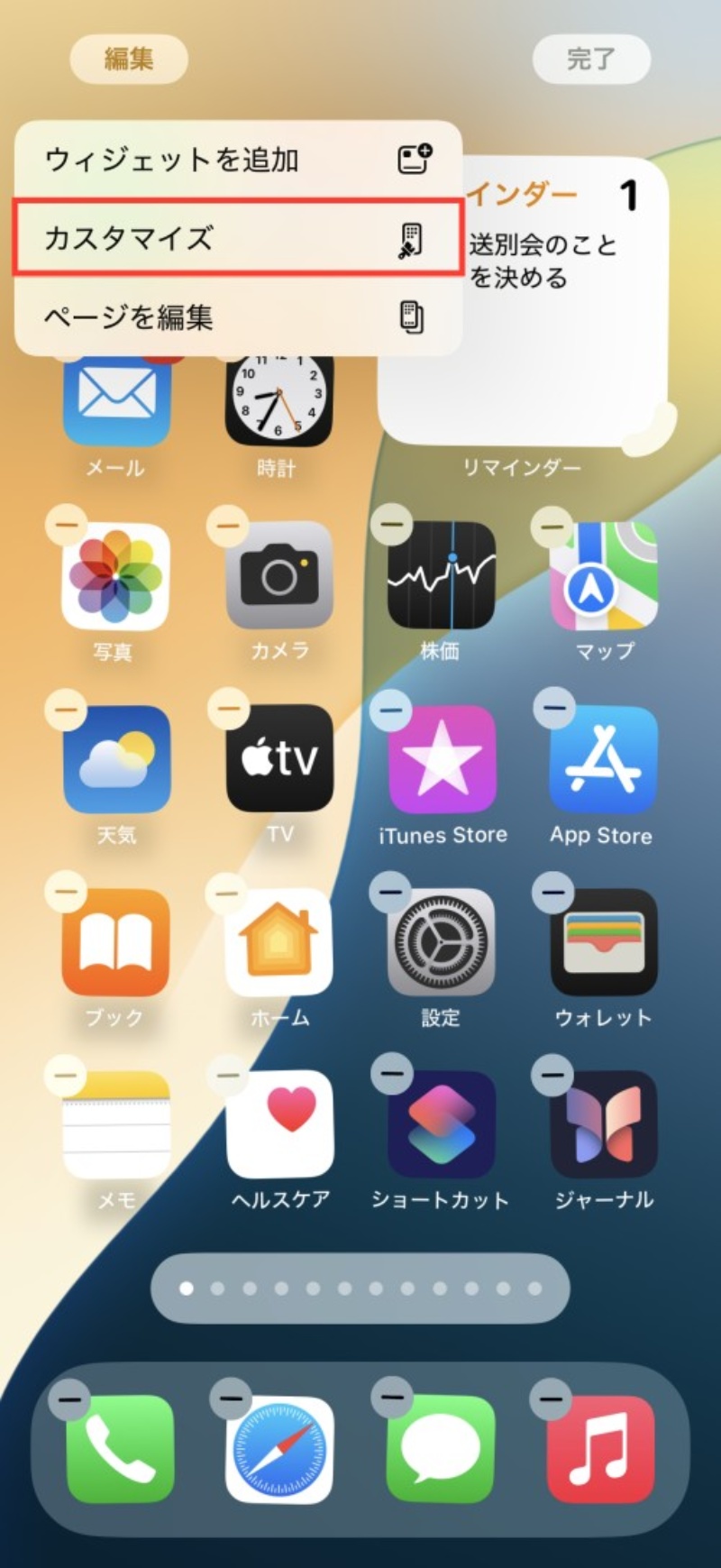This screenshot has width=721, height=1568.
Task: Select ウィジェットを追加 from the menu
Action: click(238, 160)
